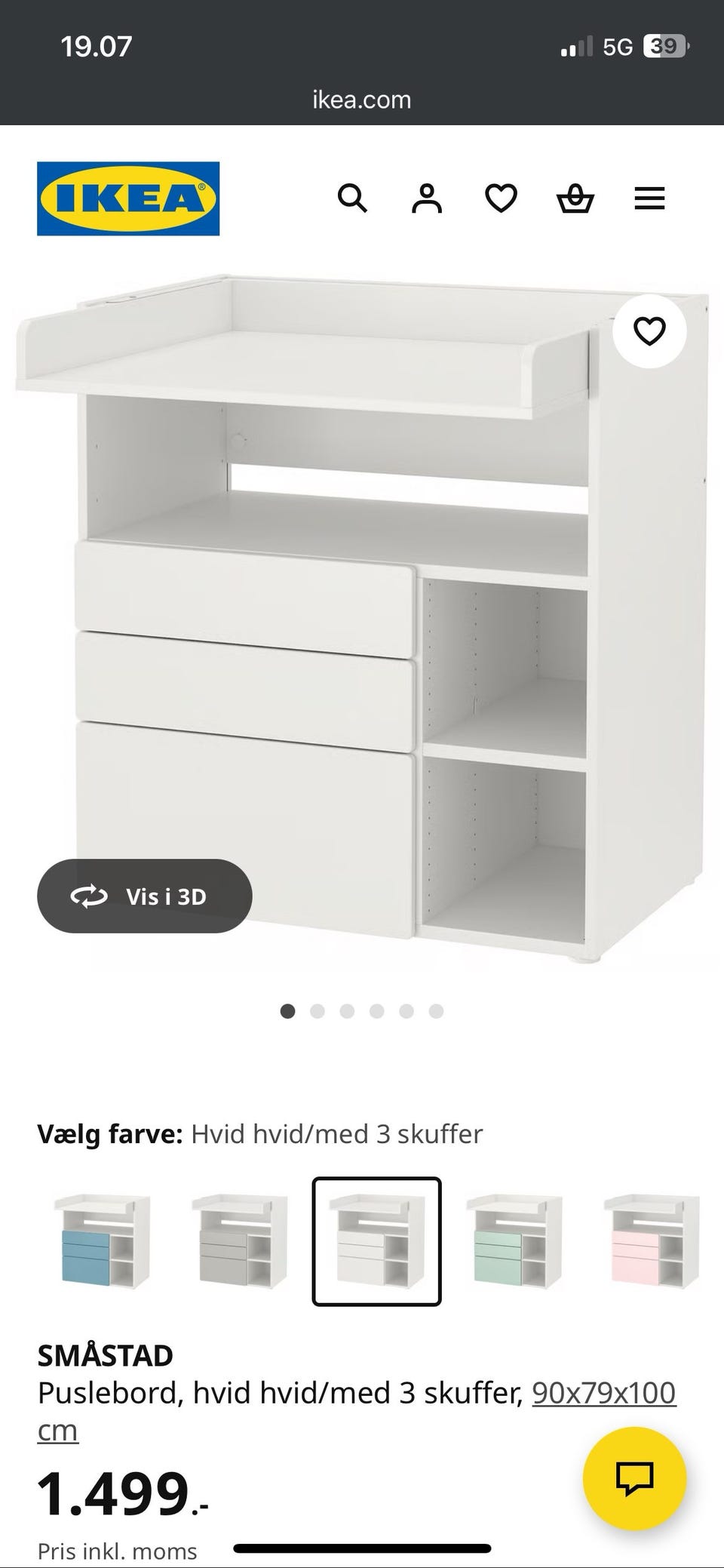Select the first carousel dot
Image resolution: width=724 pixels, height=1568 pixels.
(x=287, y=1009)
